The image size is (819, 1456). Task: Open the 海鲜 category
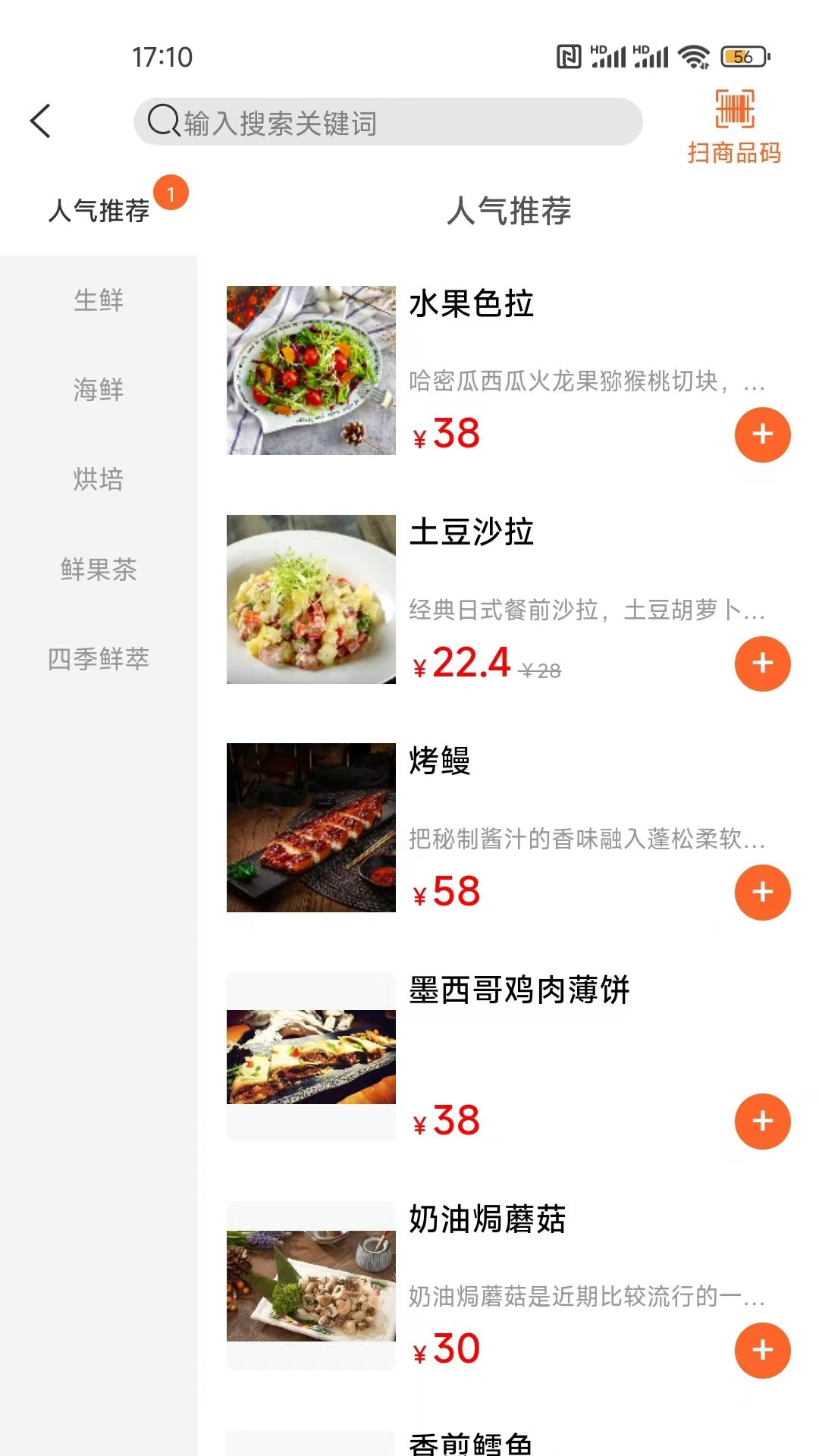pyautogui.click(x=101, y=391)
